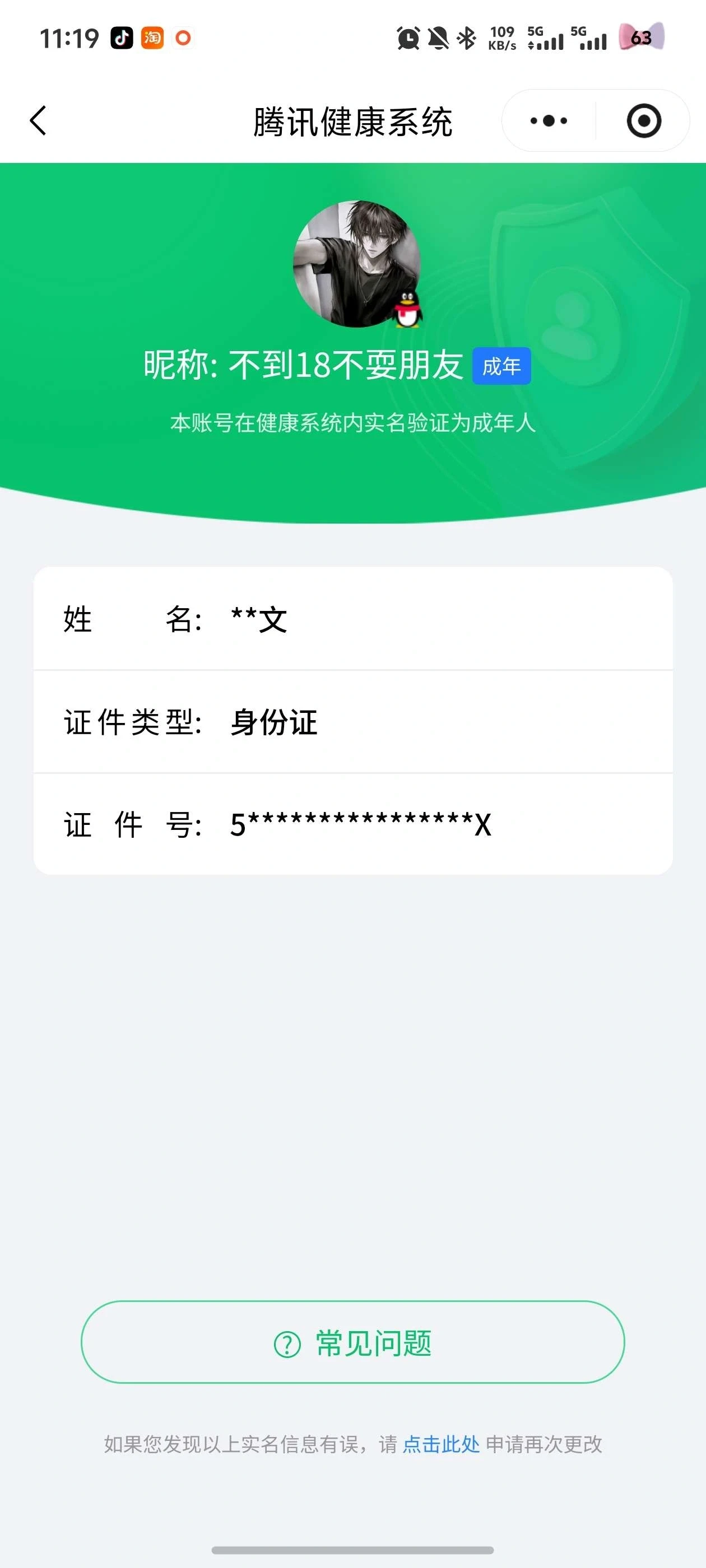Tap the back arrow to return
Image resolution: width=706 pixels, height=1568 pixels.
pos(38,120)
